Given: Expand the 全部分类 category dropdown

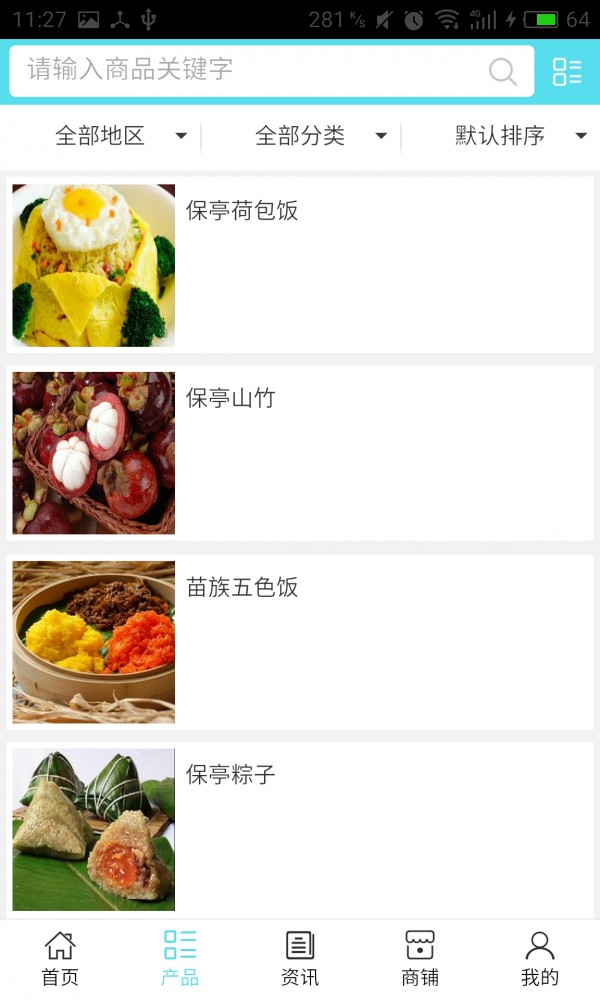Looking at the screenshot, I should point(320,136).
